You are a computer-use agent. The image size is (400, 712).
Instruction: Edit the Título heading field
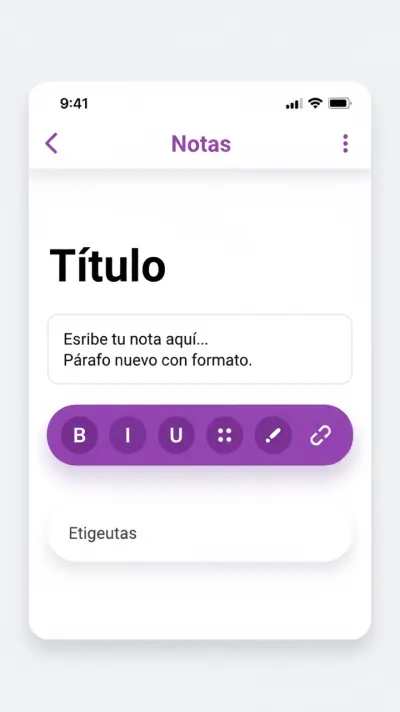[x=108, y=265]
